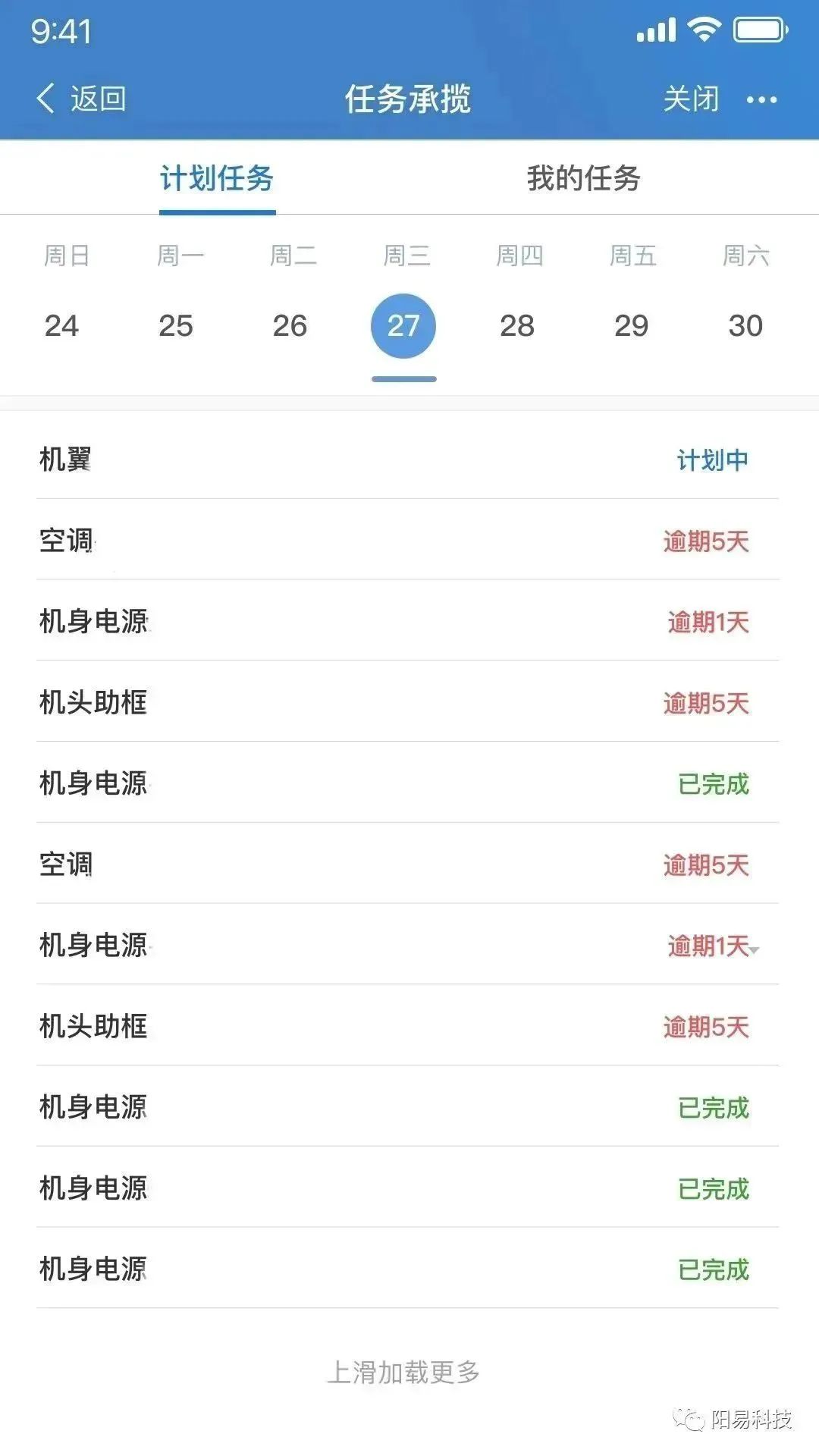Screen dimensions: 819x1456
Task: Switch to the 我的任务 tab
Action: pos(585,179)
